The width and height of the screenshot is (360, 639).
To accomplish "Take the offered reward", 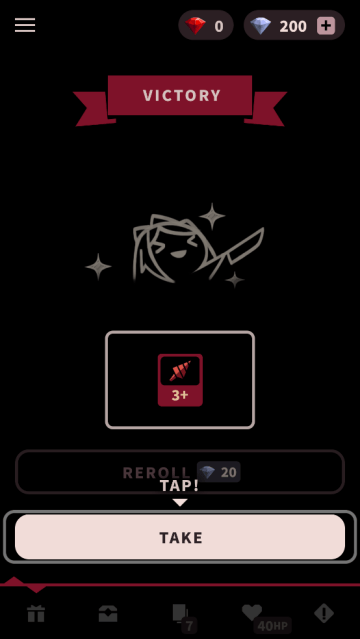I will coord(180,537).
